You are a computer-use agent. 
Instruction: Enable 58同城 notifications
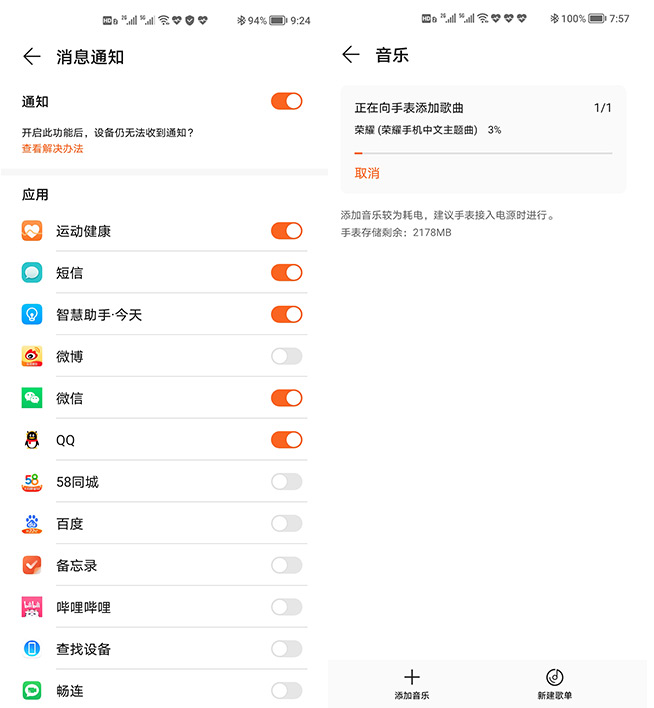coord(286,482)
